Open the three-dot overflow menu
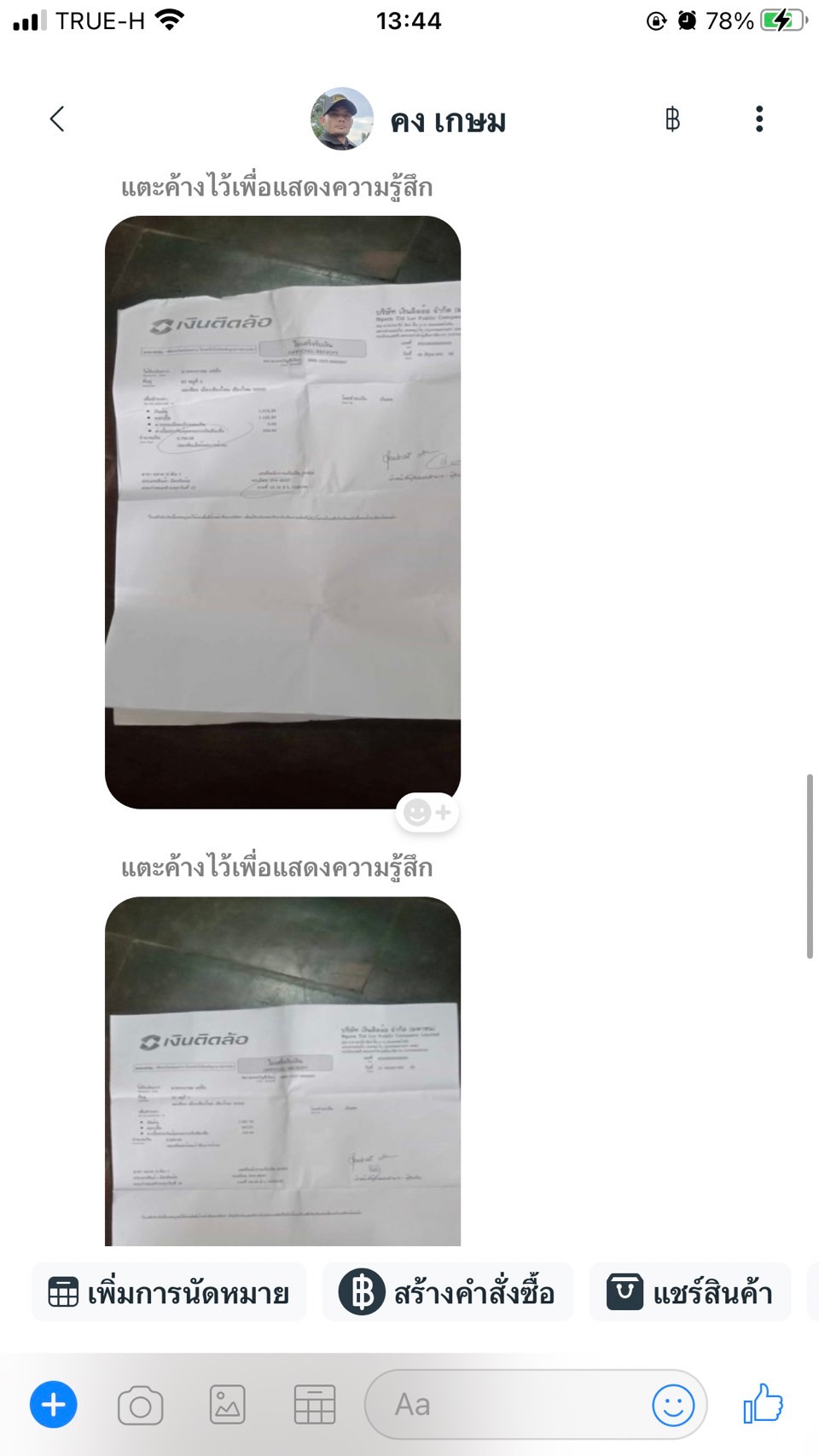Screen dimensions: 819x1456 pyautogui.click(x=759, y=119)
